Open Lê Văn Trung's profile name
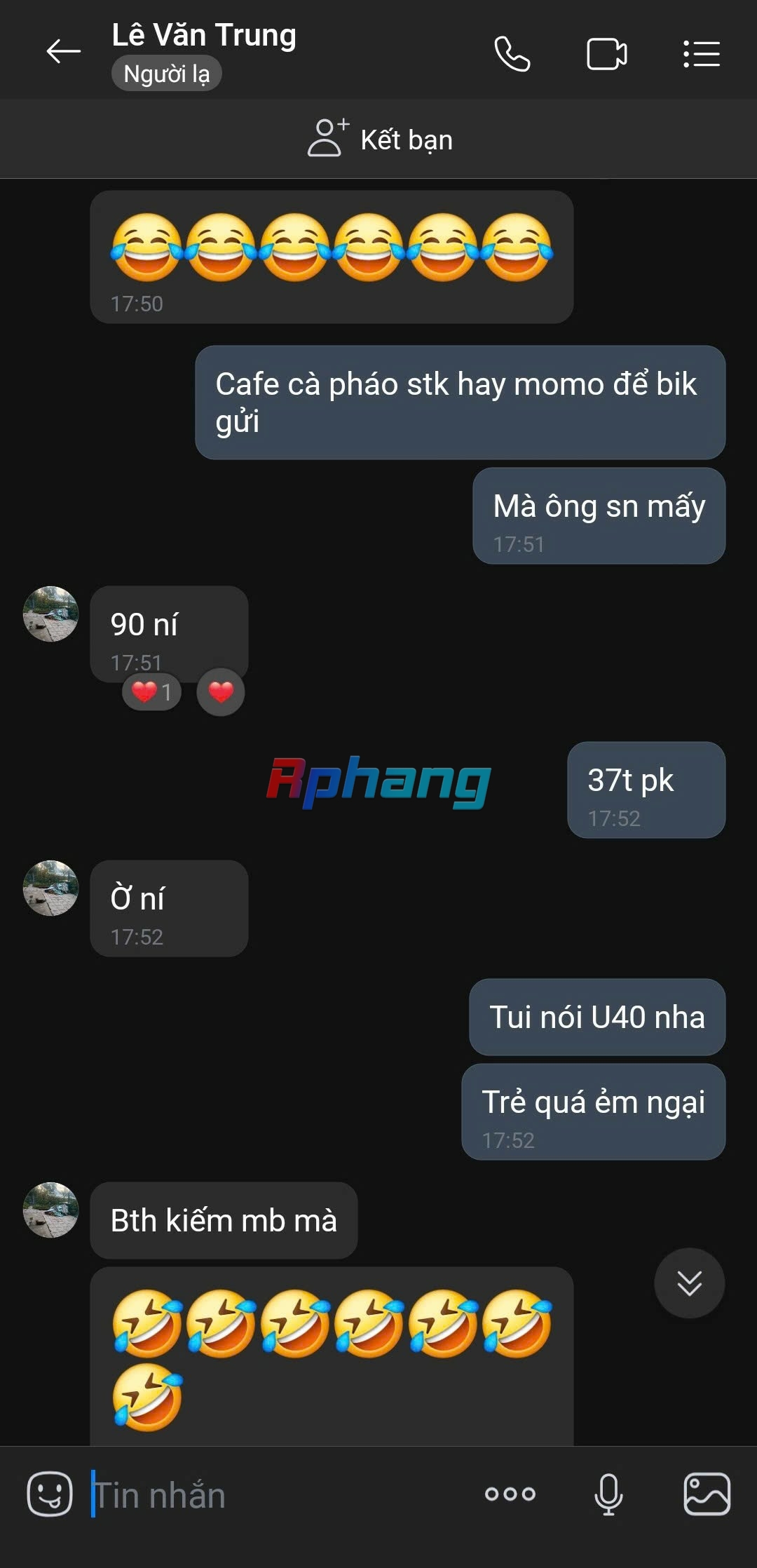The height and width of the screenshot is (1568, 757). coord(204,35)
